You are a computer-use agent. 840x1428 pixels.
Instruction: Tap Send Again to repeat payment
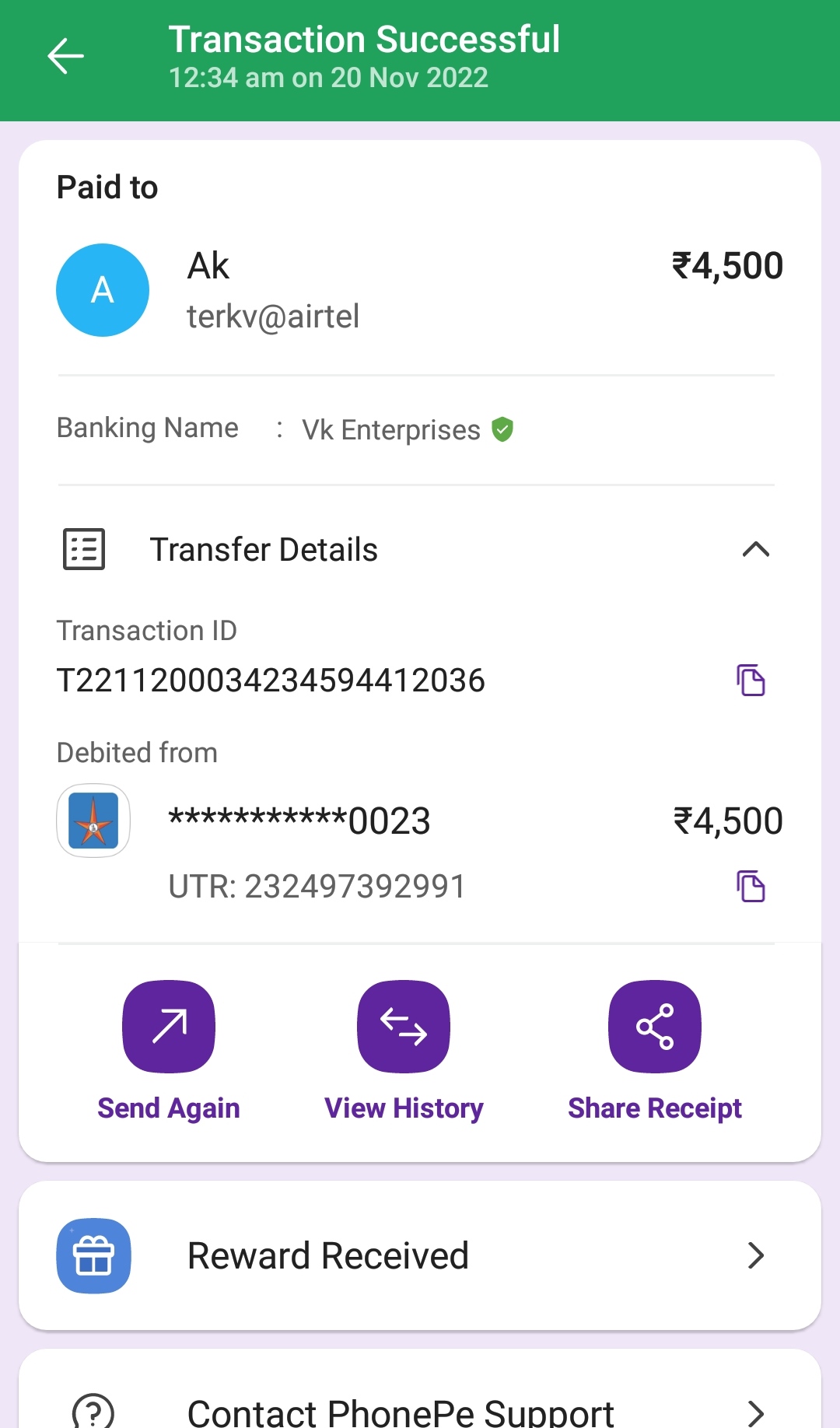point(169,1027)
